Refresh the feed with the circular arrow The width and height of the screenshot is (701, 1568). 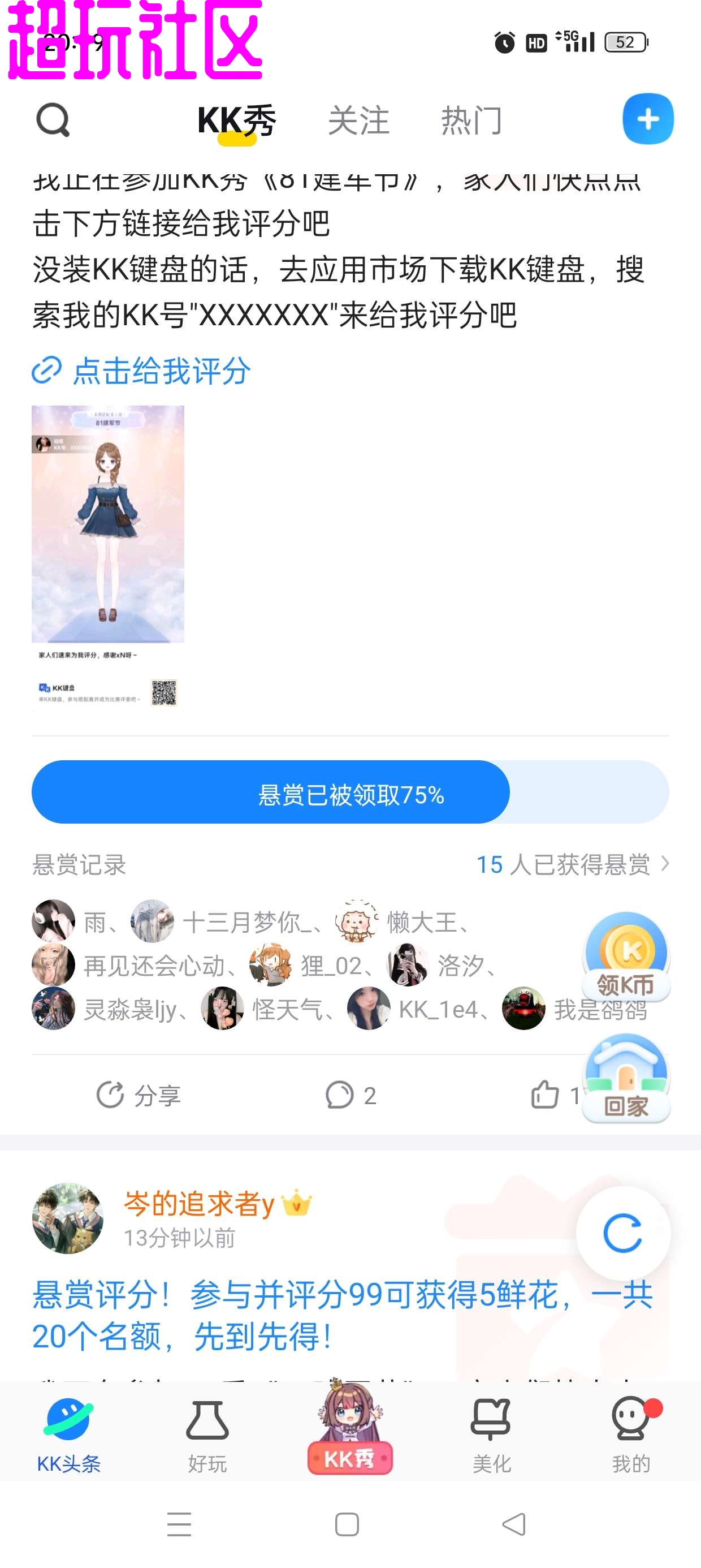622,1233
